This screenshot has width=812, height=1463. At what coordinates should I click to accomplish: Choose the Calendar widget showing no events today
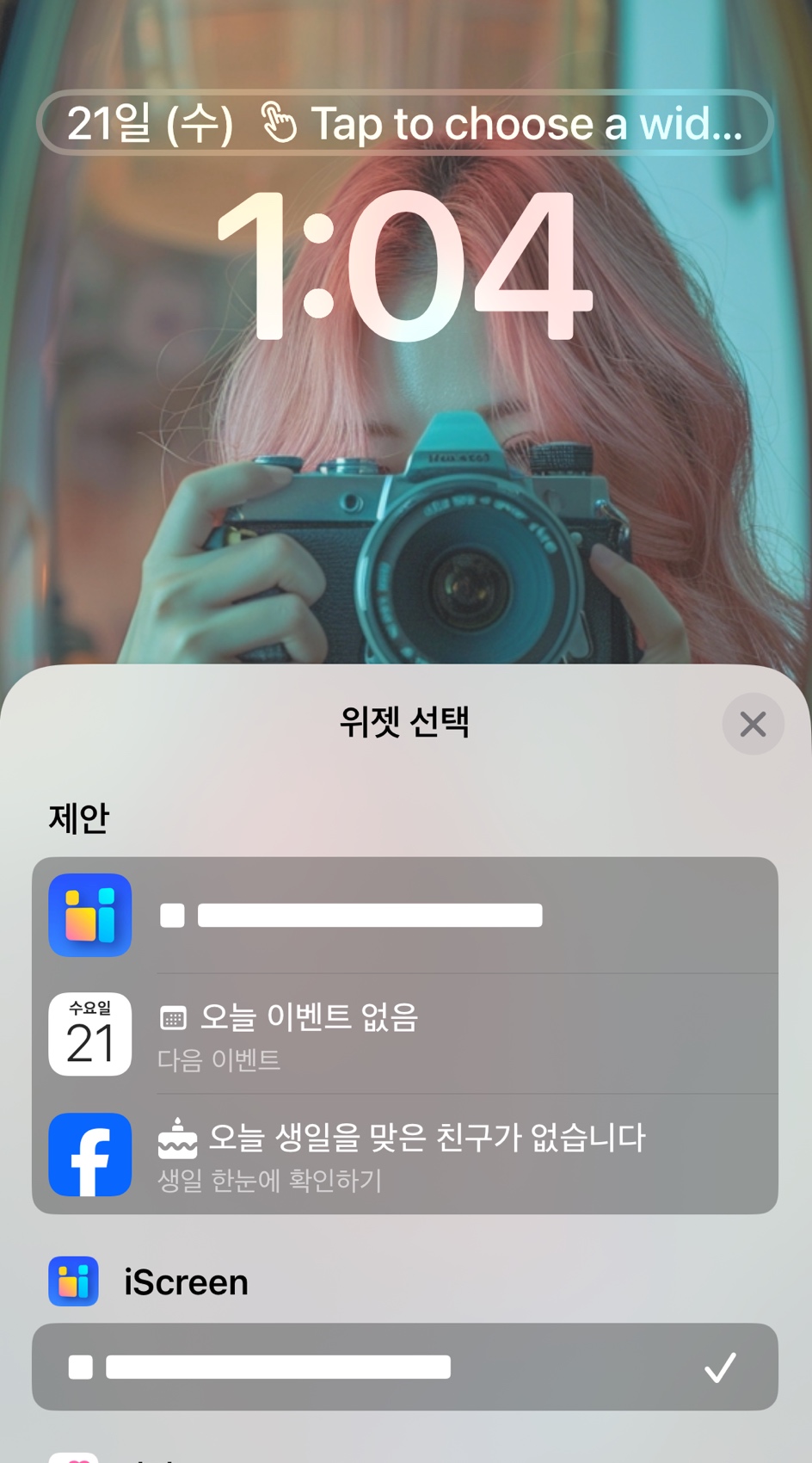tap(404, 1034)
